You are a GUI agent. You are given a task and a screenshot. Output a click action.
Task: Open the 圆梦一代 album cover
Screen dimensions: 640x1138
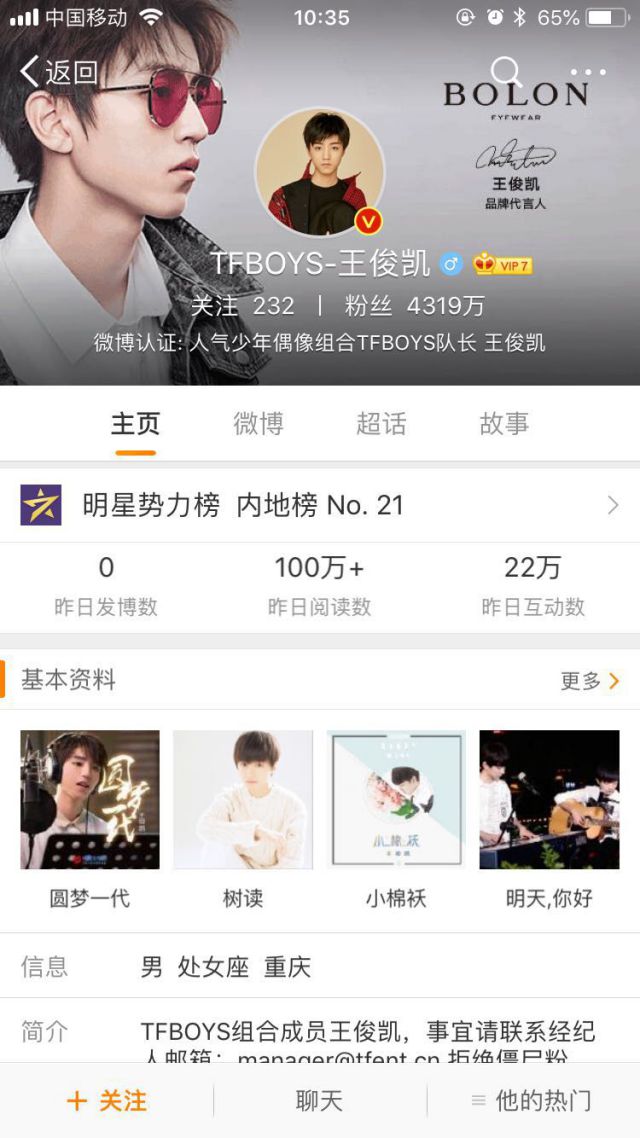click(90, 800)
